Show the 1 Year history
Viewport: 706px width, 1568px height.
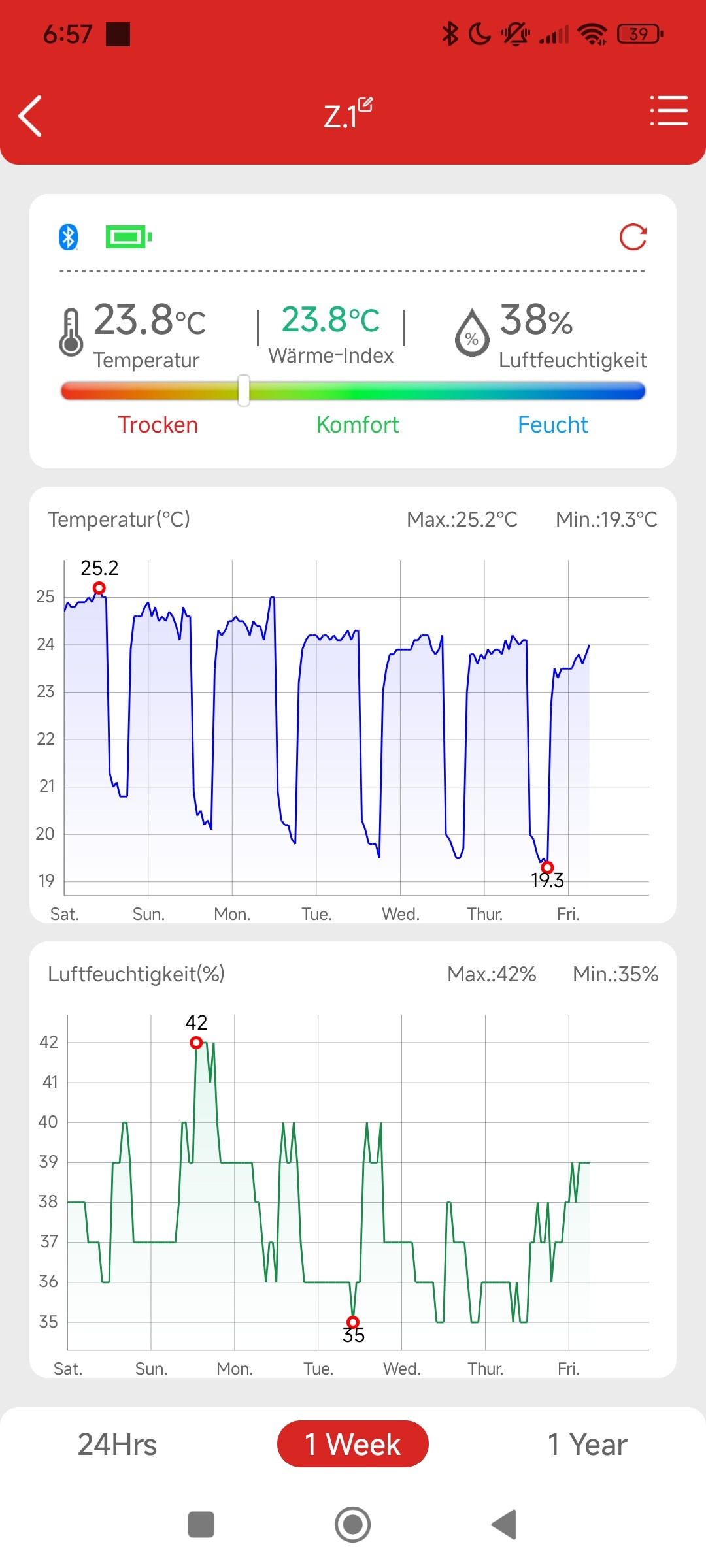point(587,1445)
